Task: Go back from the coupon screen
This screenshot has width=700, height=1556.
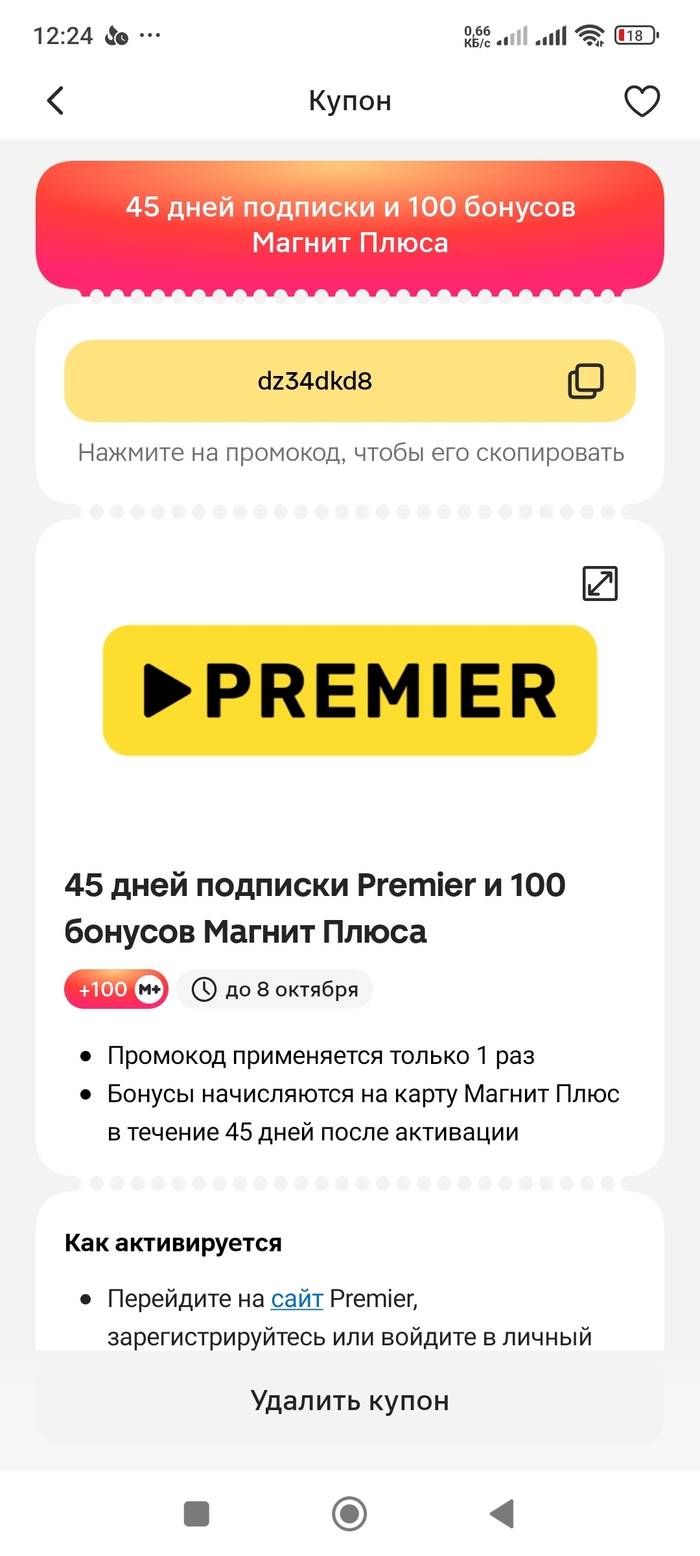Action: click(56, 101)
